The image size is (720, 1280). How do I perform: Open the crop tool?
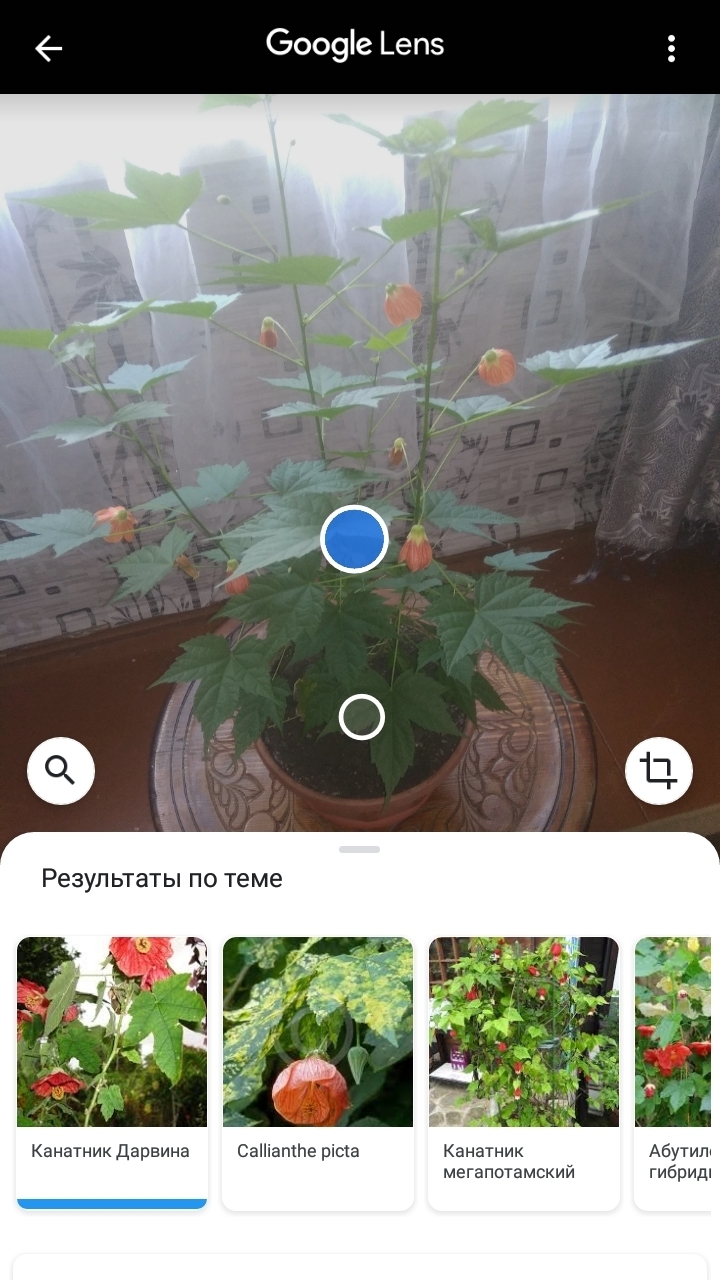(x=658, y=771)
